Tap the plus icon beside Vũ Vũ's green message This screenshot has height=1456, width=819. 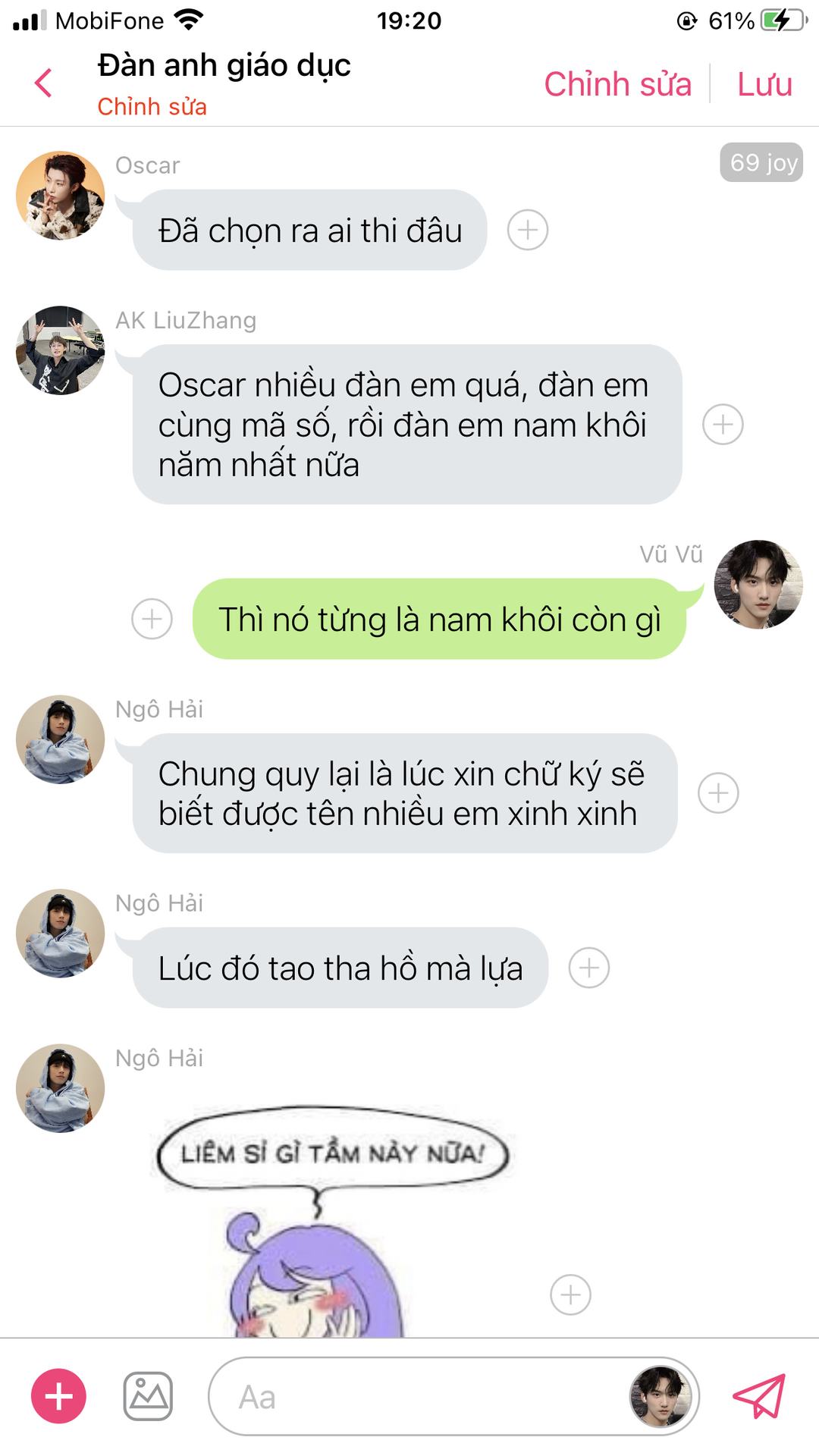coord(152,619)
